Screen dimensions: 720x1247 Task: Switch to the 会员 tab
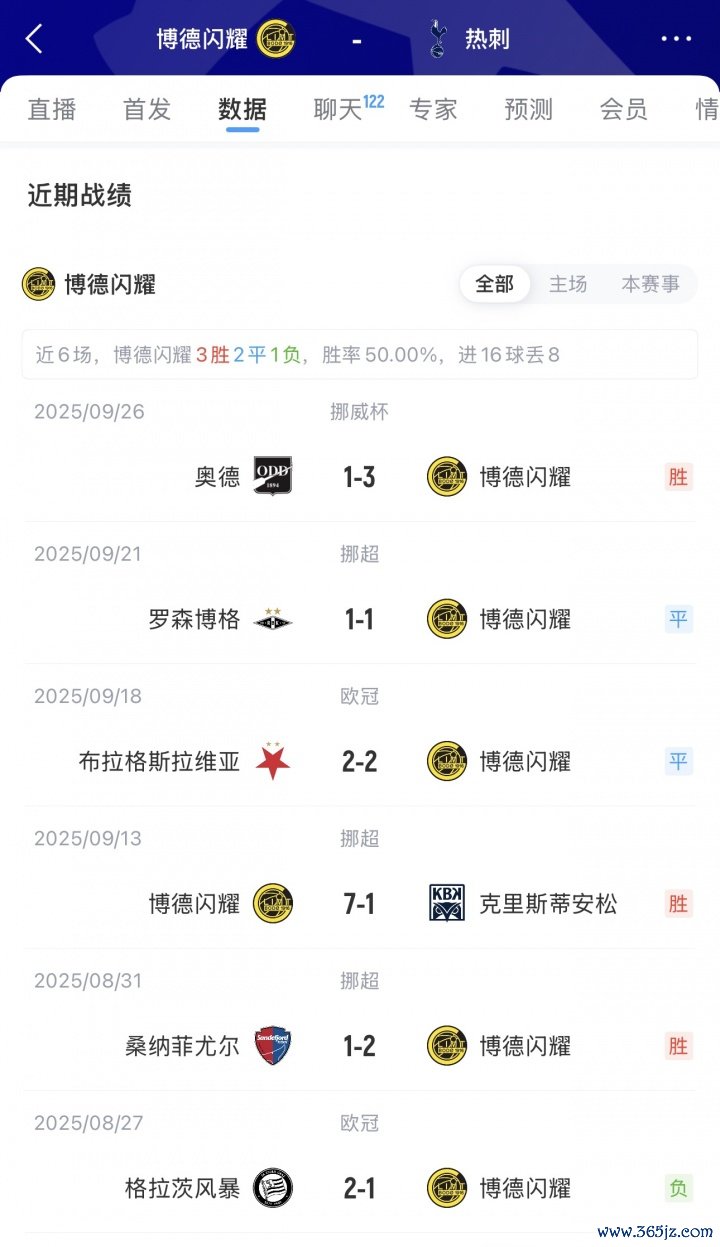[x=623, y=109]
